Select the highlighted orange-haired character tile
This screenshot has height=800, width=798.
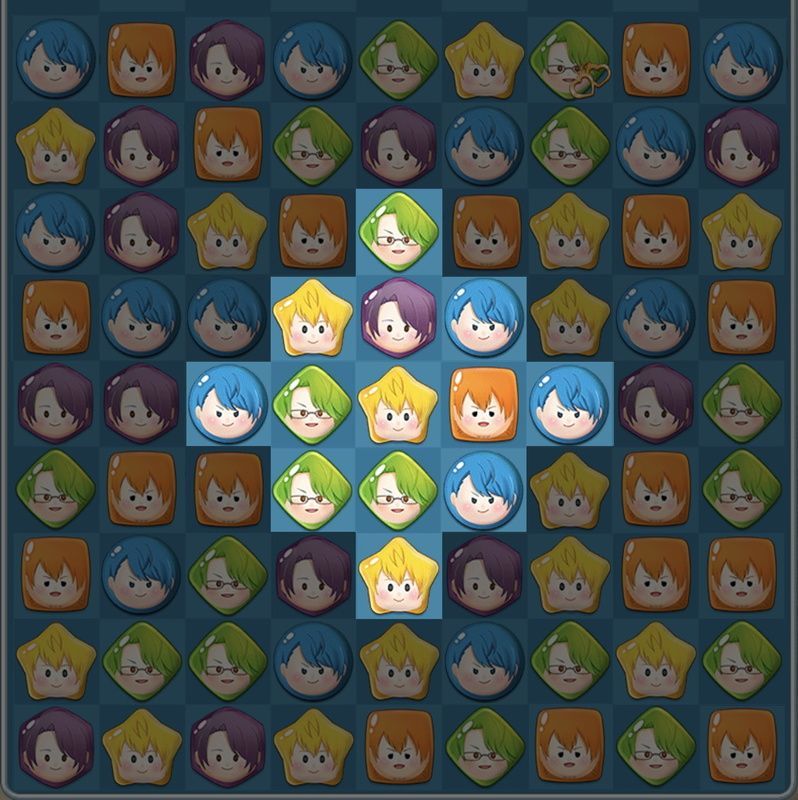(x=484, y=404)
